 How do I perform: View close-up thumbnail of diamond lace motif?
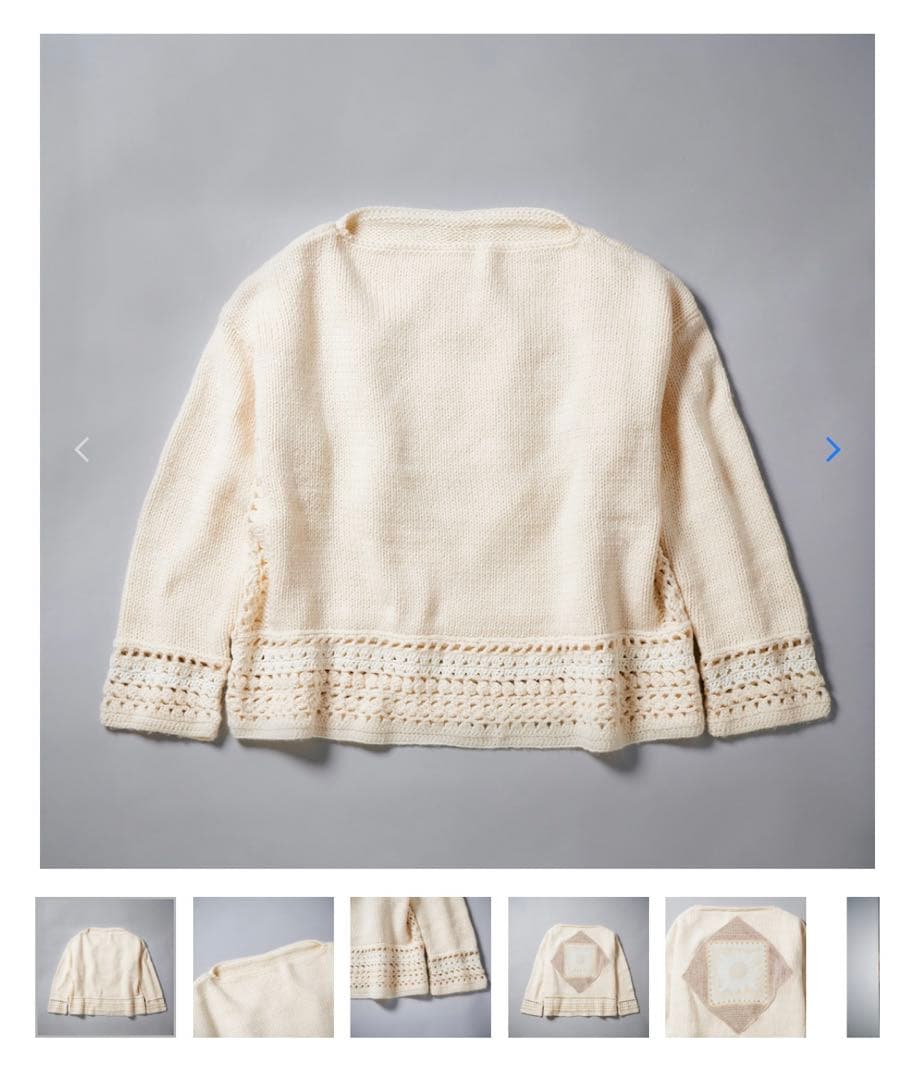tap(735, 966)
